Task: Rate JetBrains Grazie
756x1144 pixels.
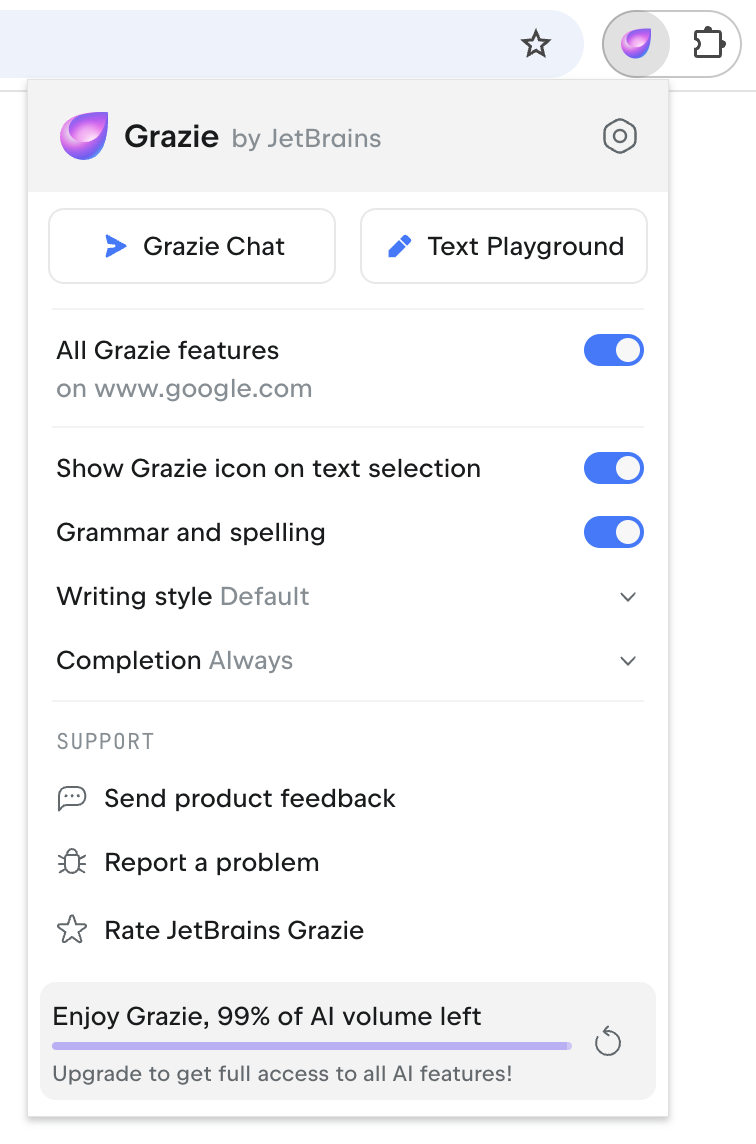Action: (233, 930)
